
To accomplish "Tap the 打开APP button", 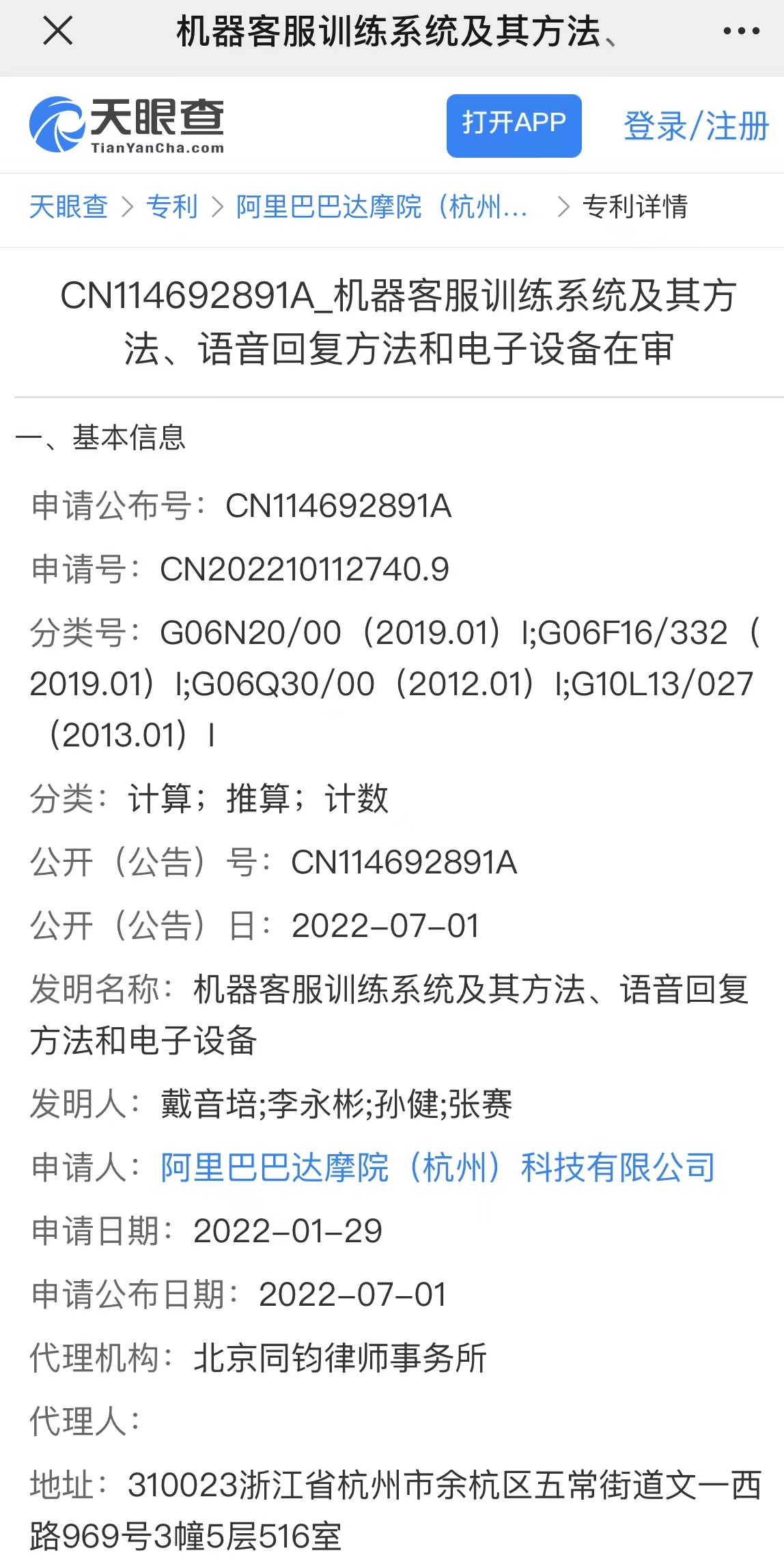I will coord(514,126).
